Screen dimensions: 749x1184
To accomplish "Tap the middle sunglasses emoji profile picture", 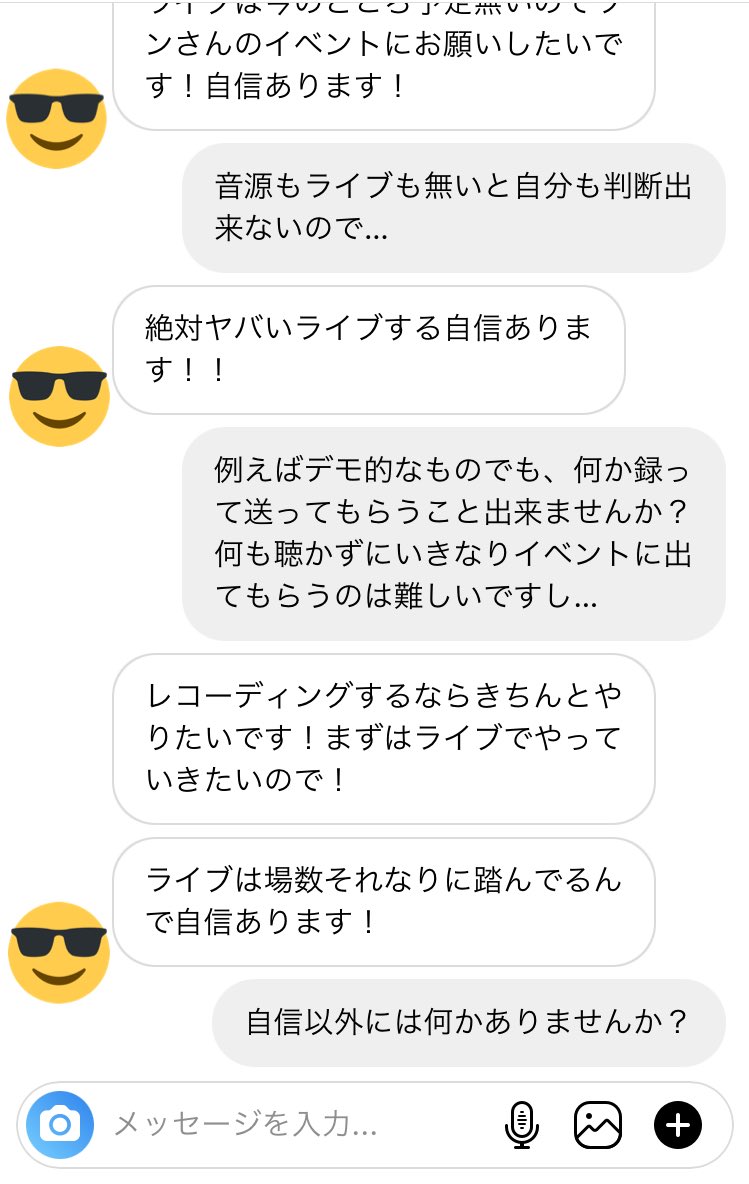I will pyautogui.click(x=57, y=396).
